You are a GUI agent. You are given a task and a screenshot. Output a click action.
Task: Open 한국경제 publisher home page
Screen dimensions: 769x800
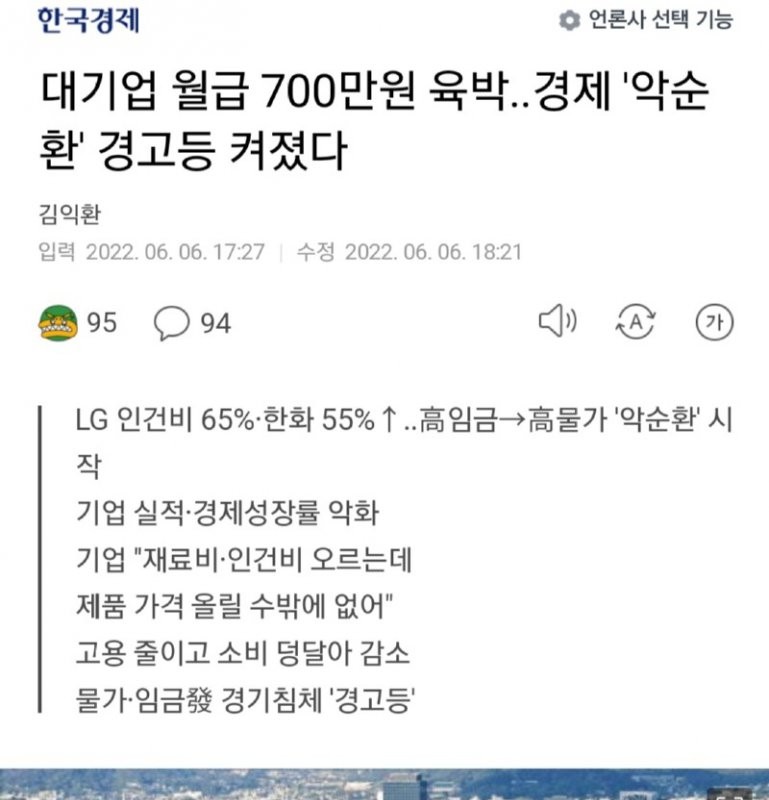point(88,20)
